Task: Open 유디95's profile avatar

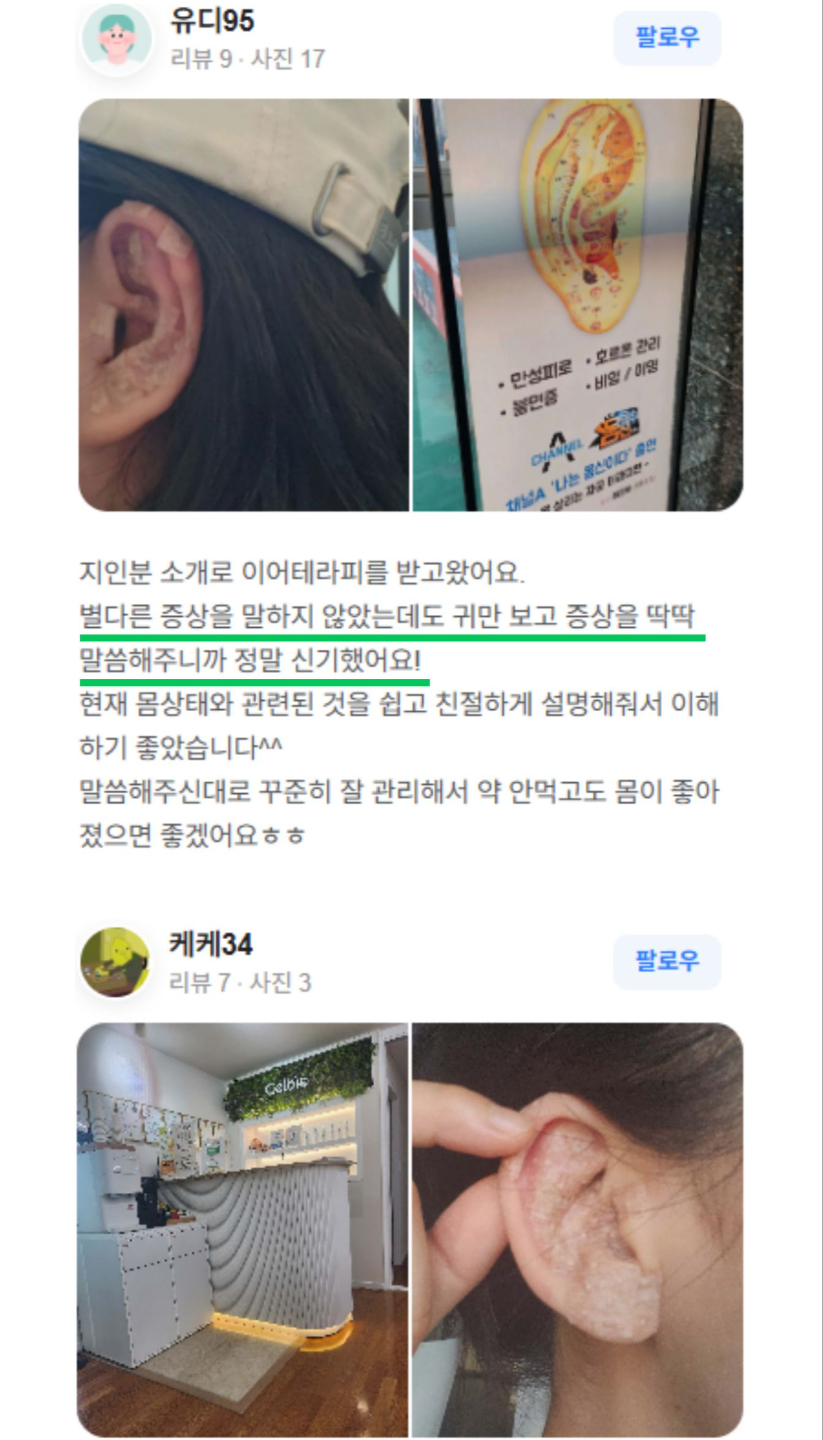Action: [x=116, y=39]
